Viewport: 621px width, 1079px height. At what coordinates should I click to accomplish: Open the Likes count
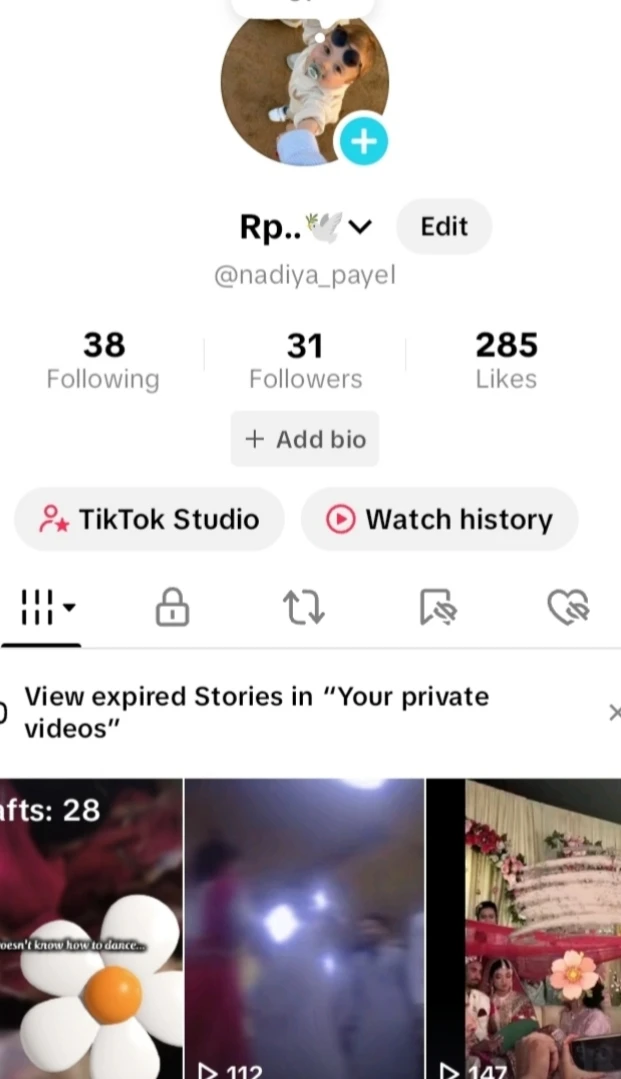point(506,361)
